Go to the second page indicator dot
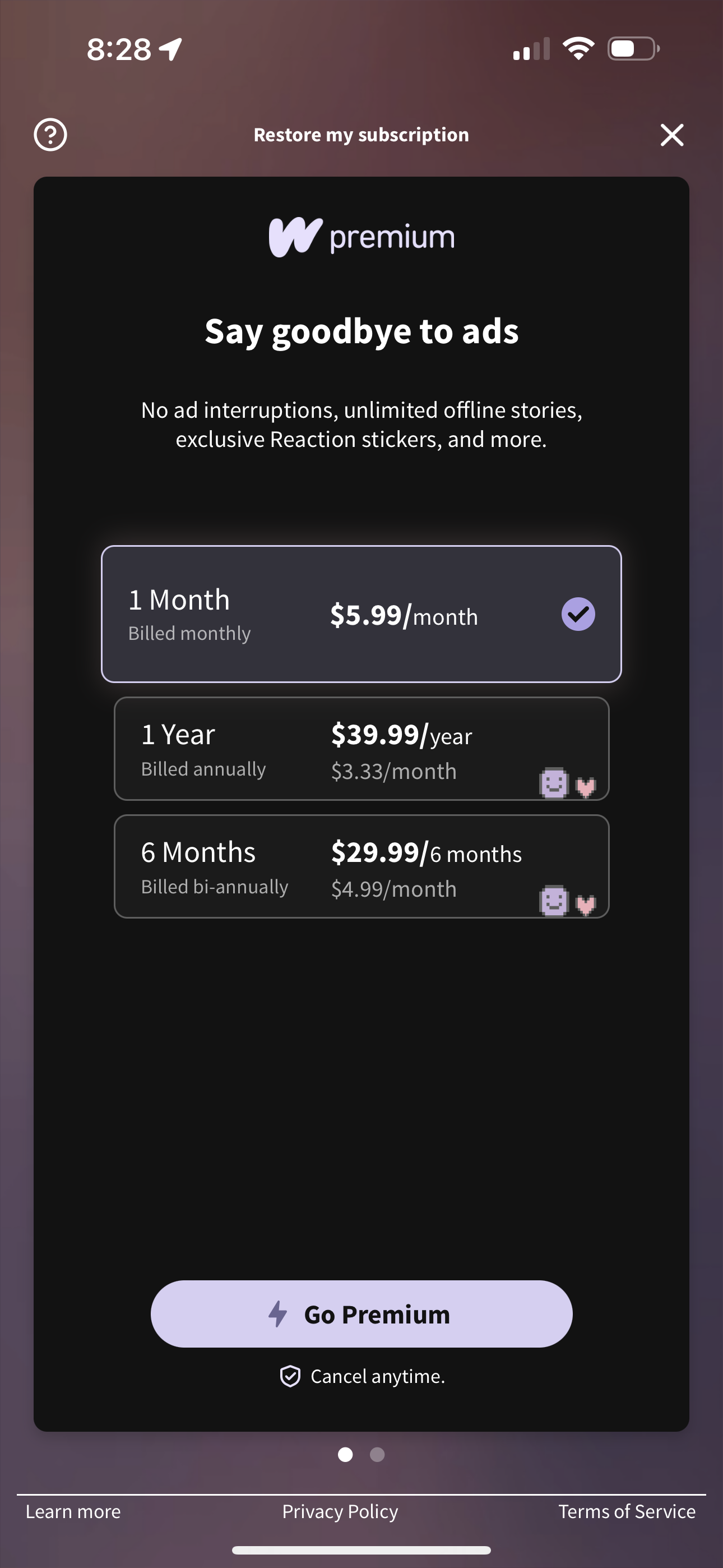The image size is (723, 1568). click(x=377, y=1454)
